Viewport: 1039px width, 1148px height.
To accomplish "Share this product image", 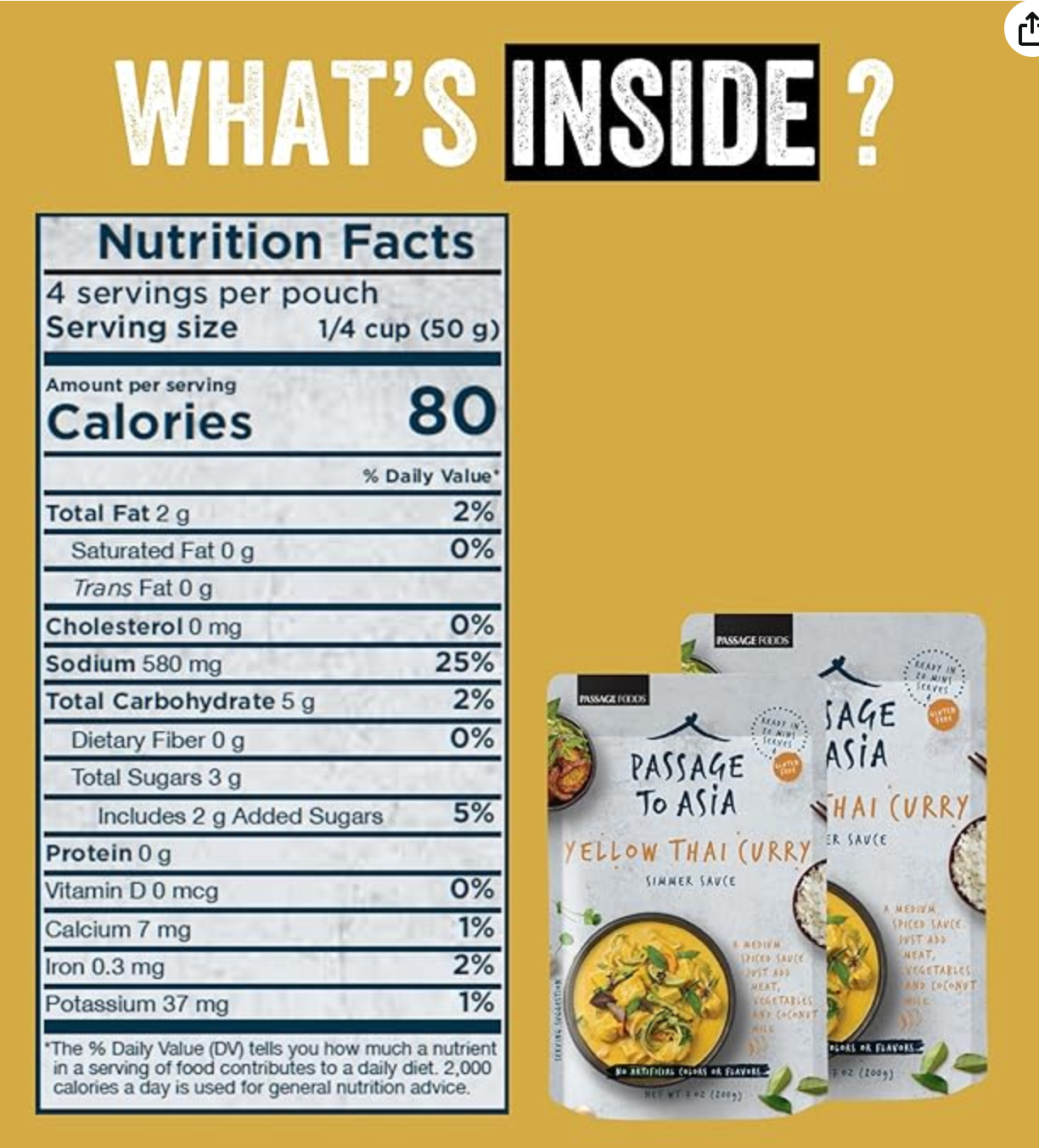I will [x=1025, y=31].
